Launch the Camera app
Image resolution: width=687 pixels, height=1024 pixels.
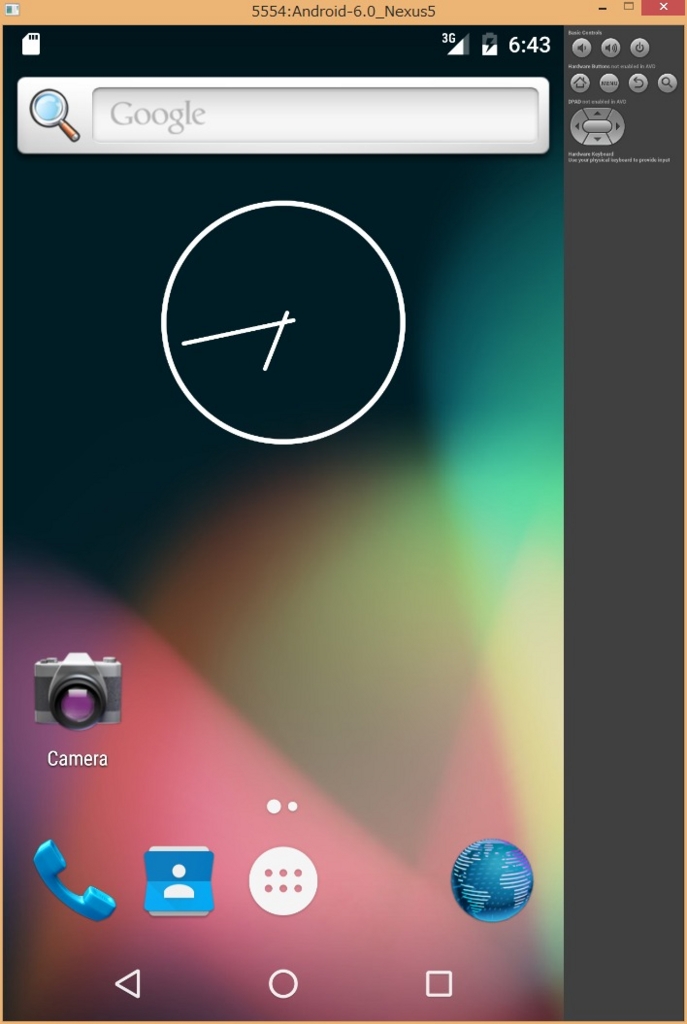click(x=77, y=692)
